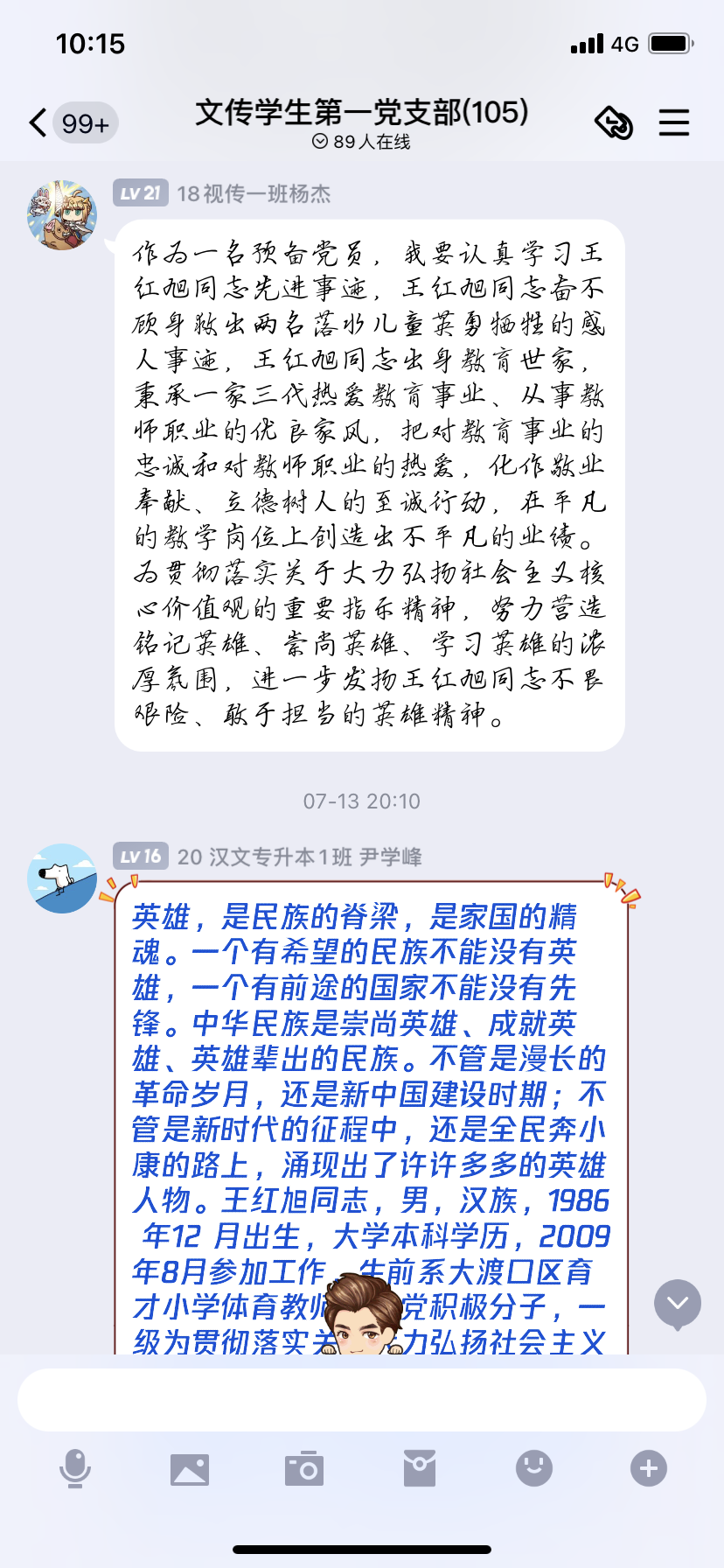
Task: Open the linked group app icon
Action: [x=614, y=122]
